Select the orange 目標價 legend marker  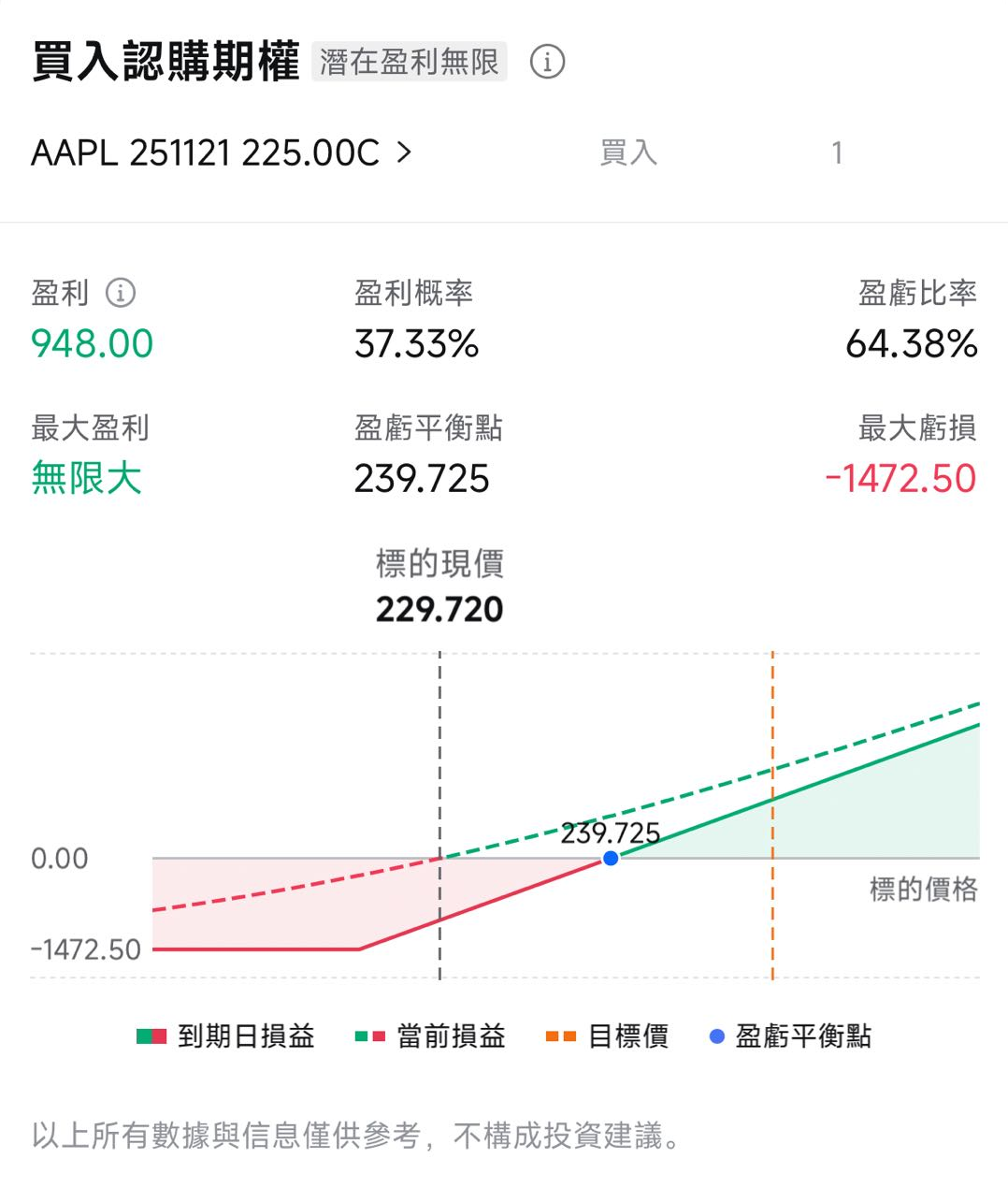click(x=561, y=1035)
